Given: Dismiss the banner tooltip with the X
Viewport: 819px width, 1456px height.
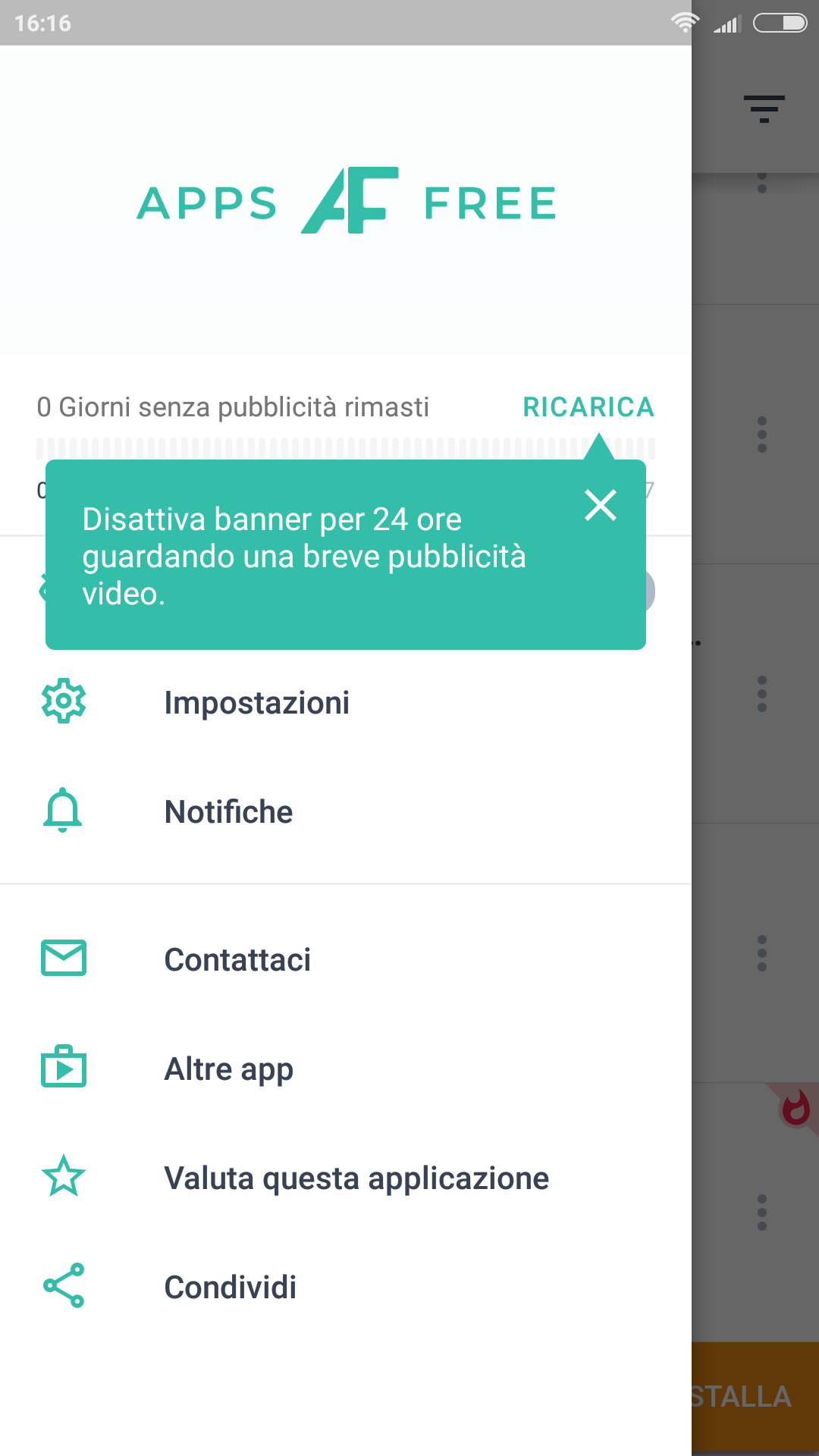Looking at the screenshot, I should (600, 505).
